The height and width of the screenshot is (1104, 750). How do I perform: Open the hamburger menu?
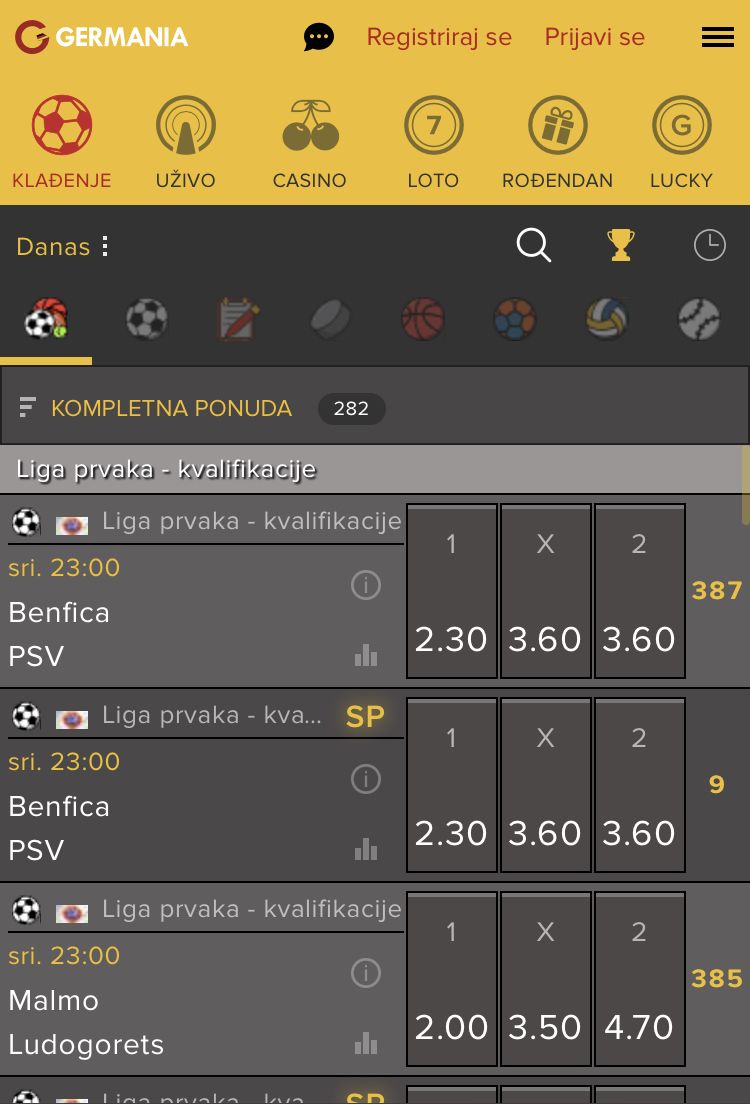click(717, 38)
